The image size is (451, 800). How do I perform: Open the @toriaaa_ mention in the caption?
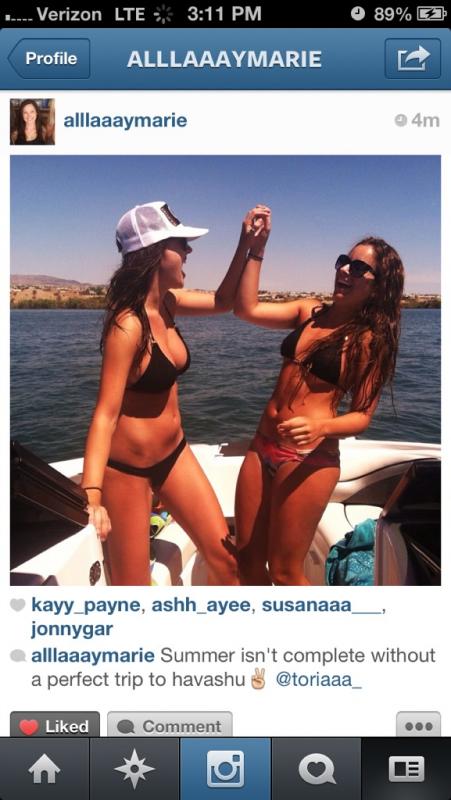(x=318, y=680)
